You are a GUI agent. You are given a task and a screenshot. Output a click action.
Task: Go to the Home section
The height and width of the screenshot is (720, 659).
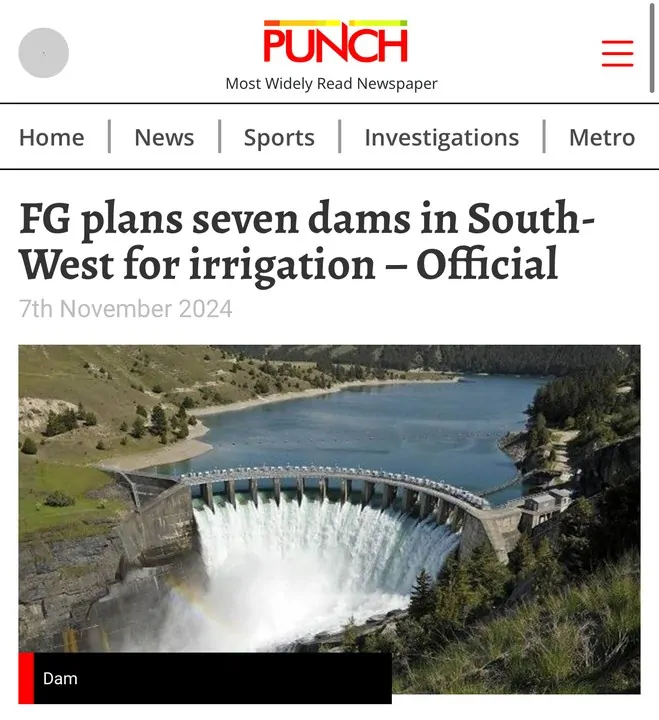point(52,138)
